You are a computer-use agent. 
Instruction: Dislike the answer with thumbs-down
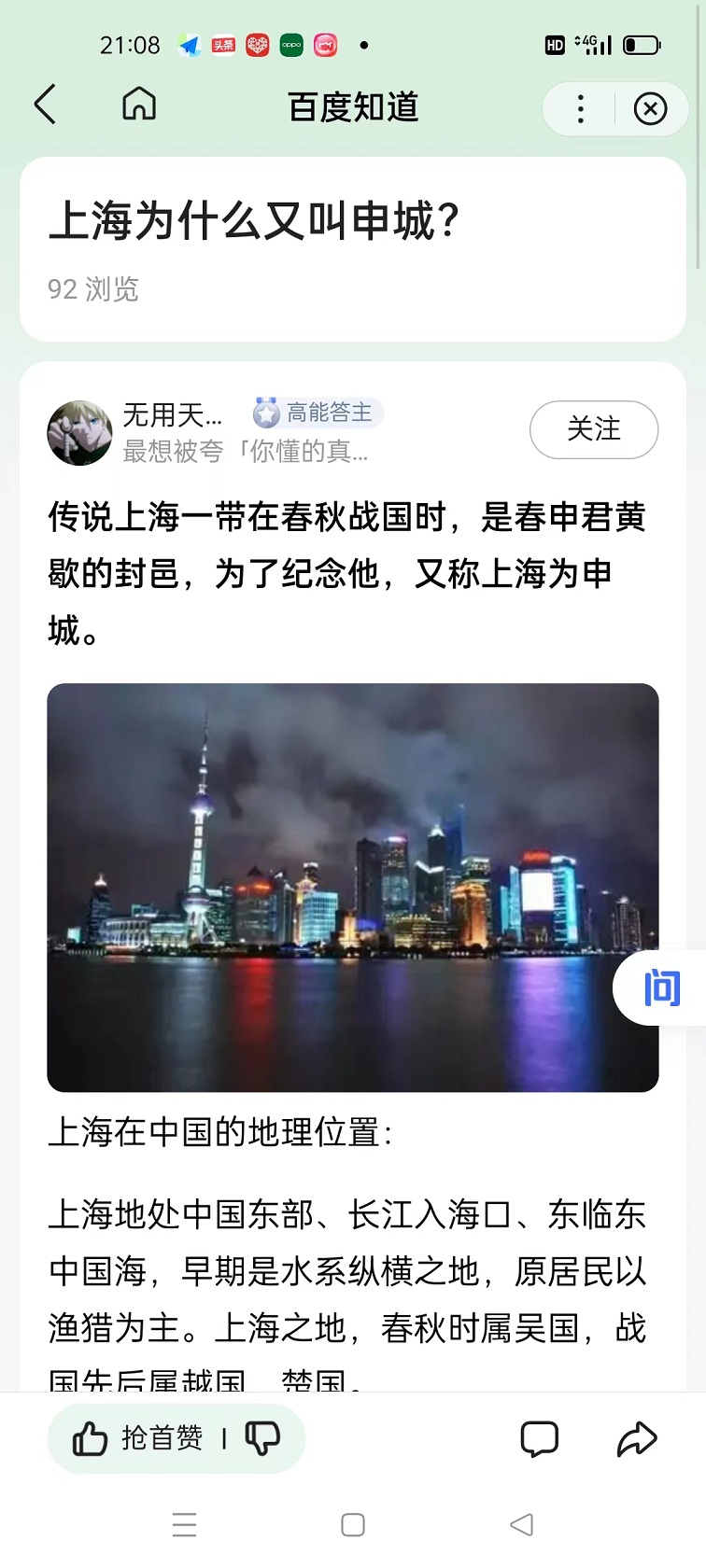coord(262,1438)
